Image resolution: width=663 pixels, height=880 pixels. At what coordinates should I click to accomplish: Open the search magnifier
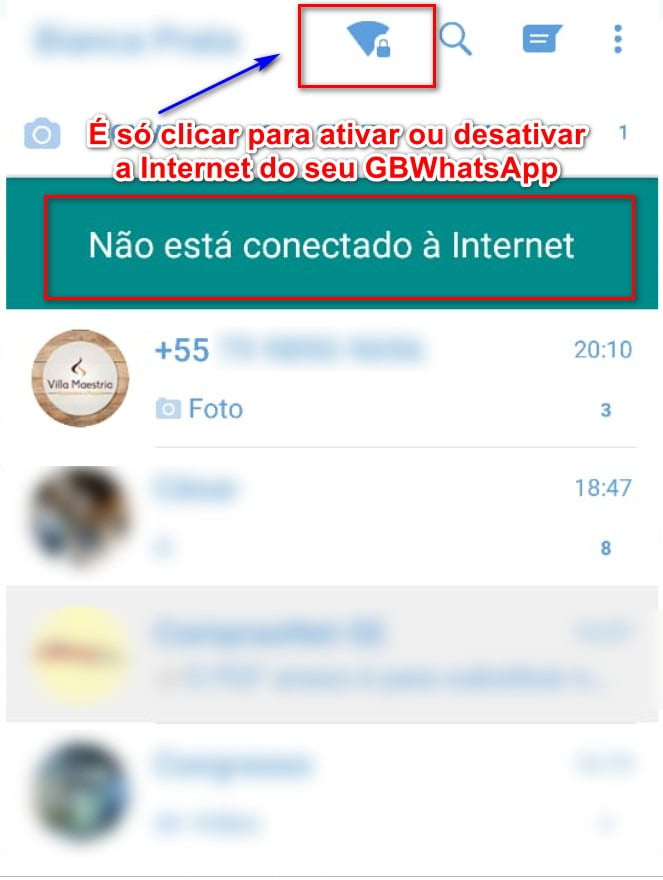click(x=456, y=40)
